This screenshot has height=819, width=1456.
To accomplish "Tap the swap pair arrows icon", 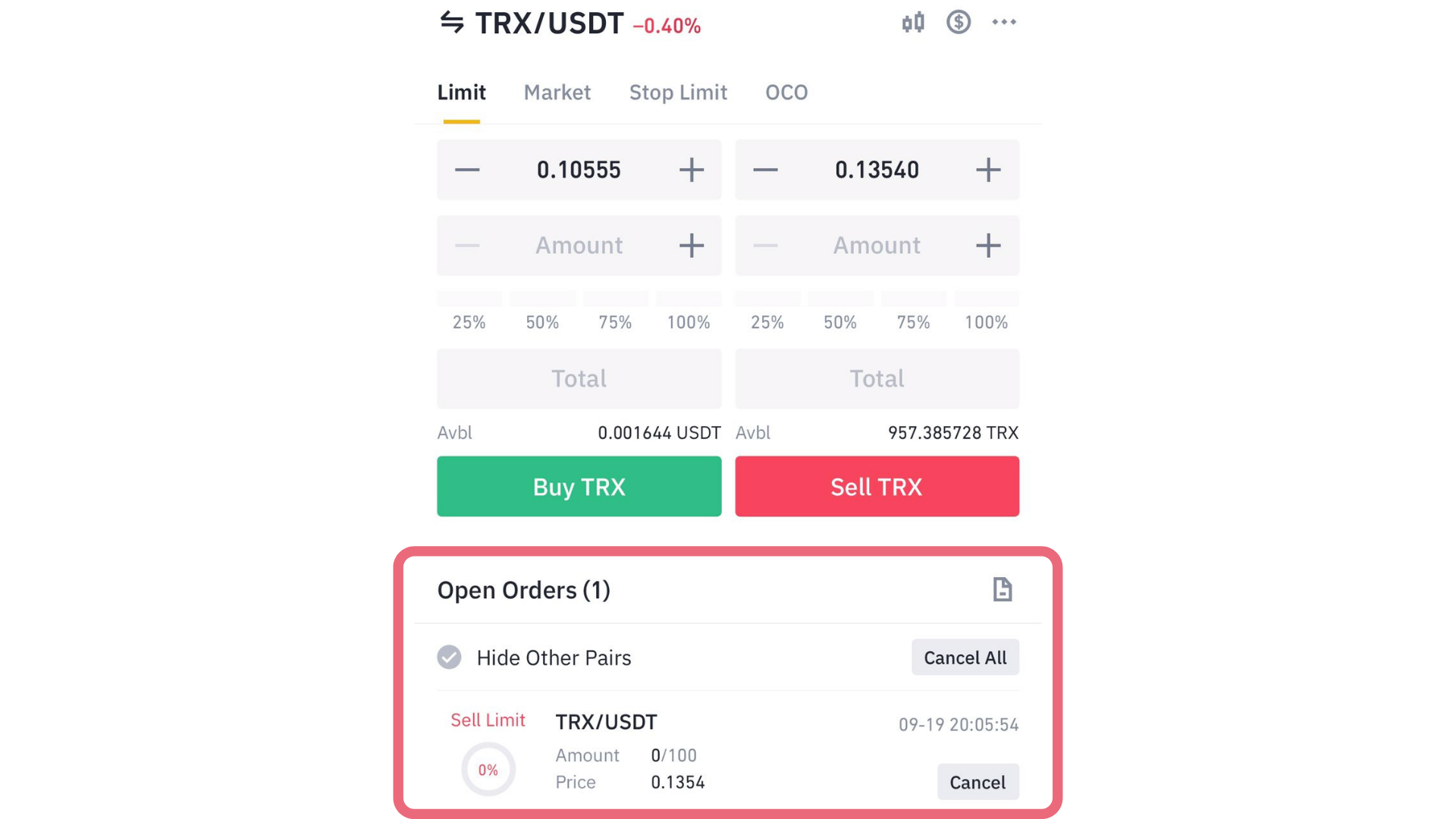I will click(x=452, y=22).
